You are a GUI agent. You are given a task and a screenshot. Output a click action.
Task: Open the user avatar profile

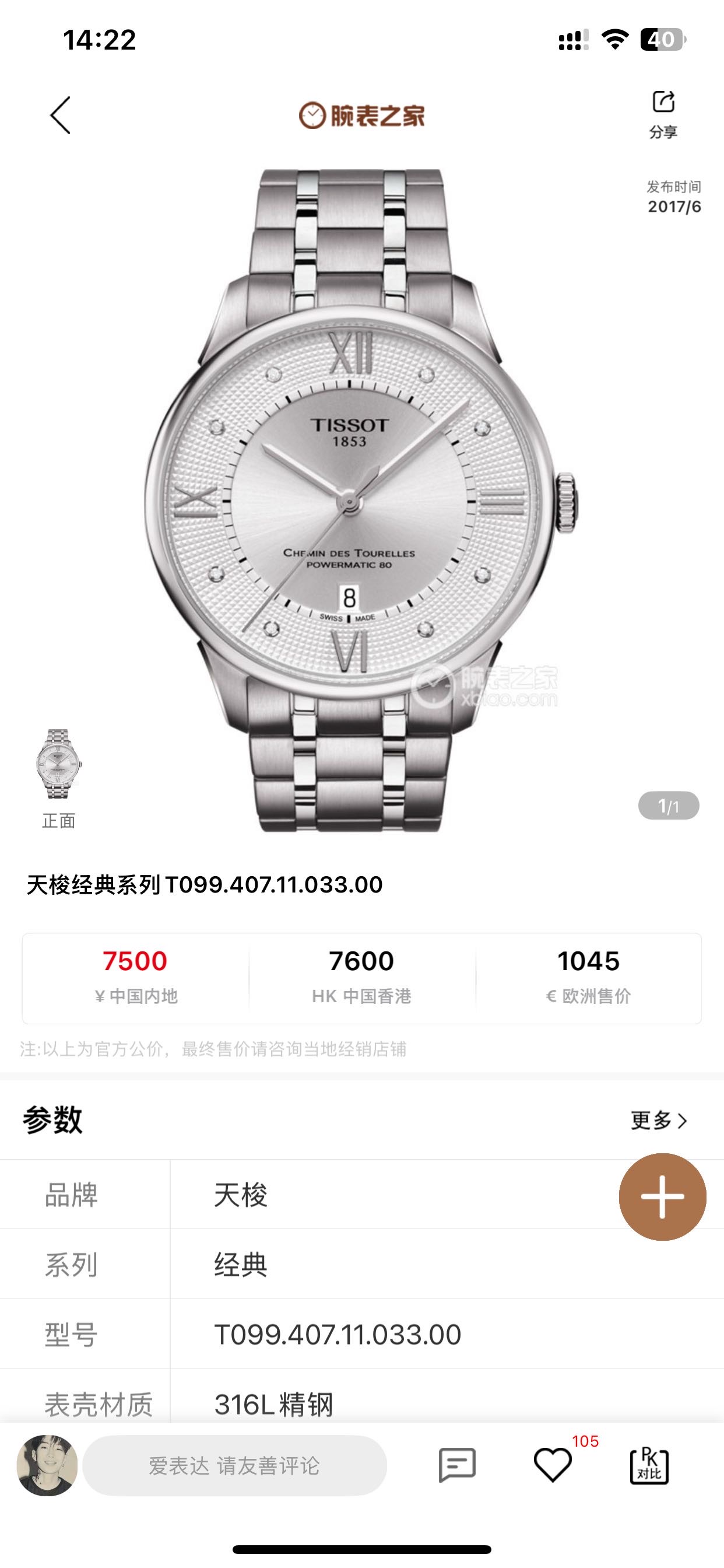[47, 1465]
